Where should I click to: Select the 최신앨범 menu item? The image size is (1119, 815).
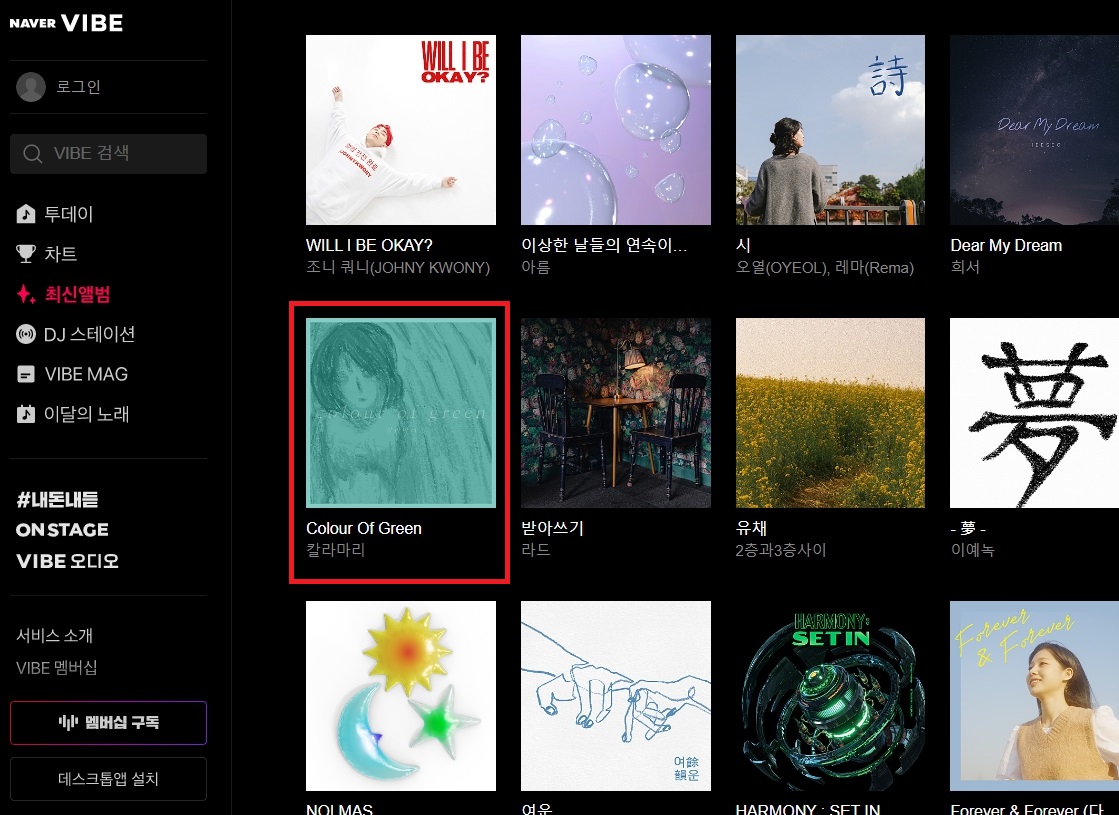click(x=76, y=294)
